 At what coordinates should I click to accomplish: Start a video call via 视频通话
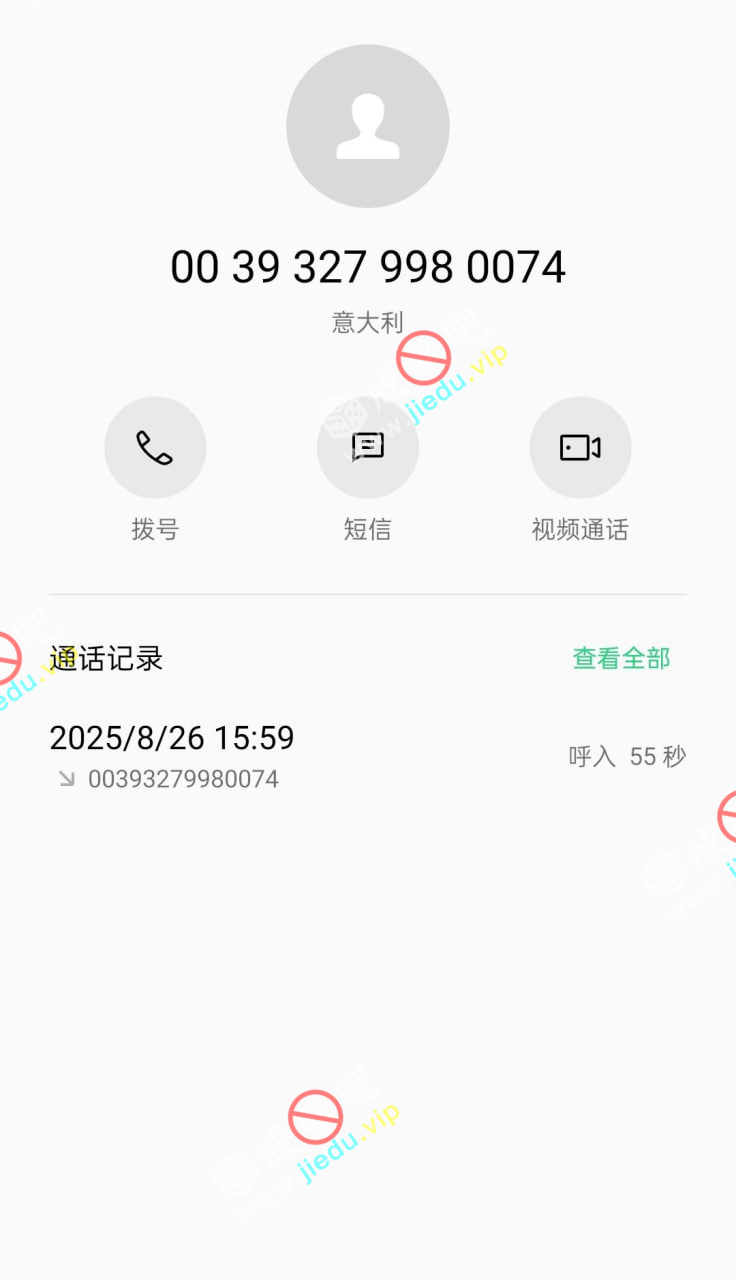click(x=580, y=448)
